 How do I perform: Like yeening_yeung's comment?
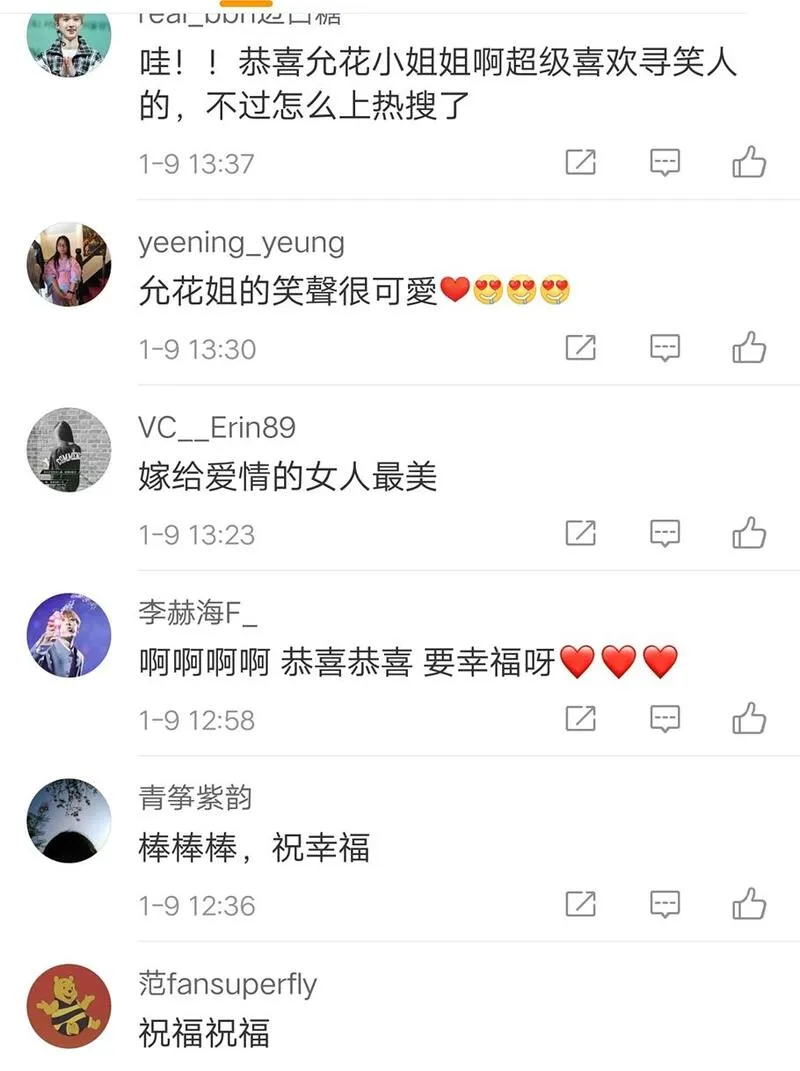pyautogui.click(x=749, y=347)
